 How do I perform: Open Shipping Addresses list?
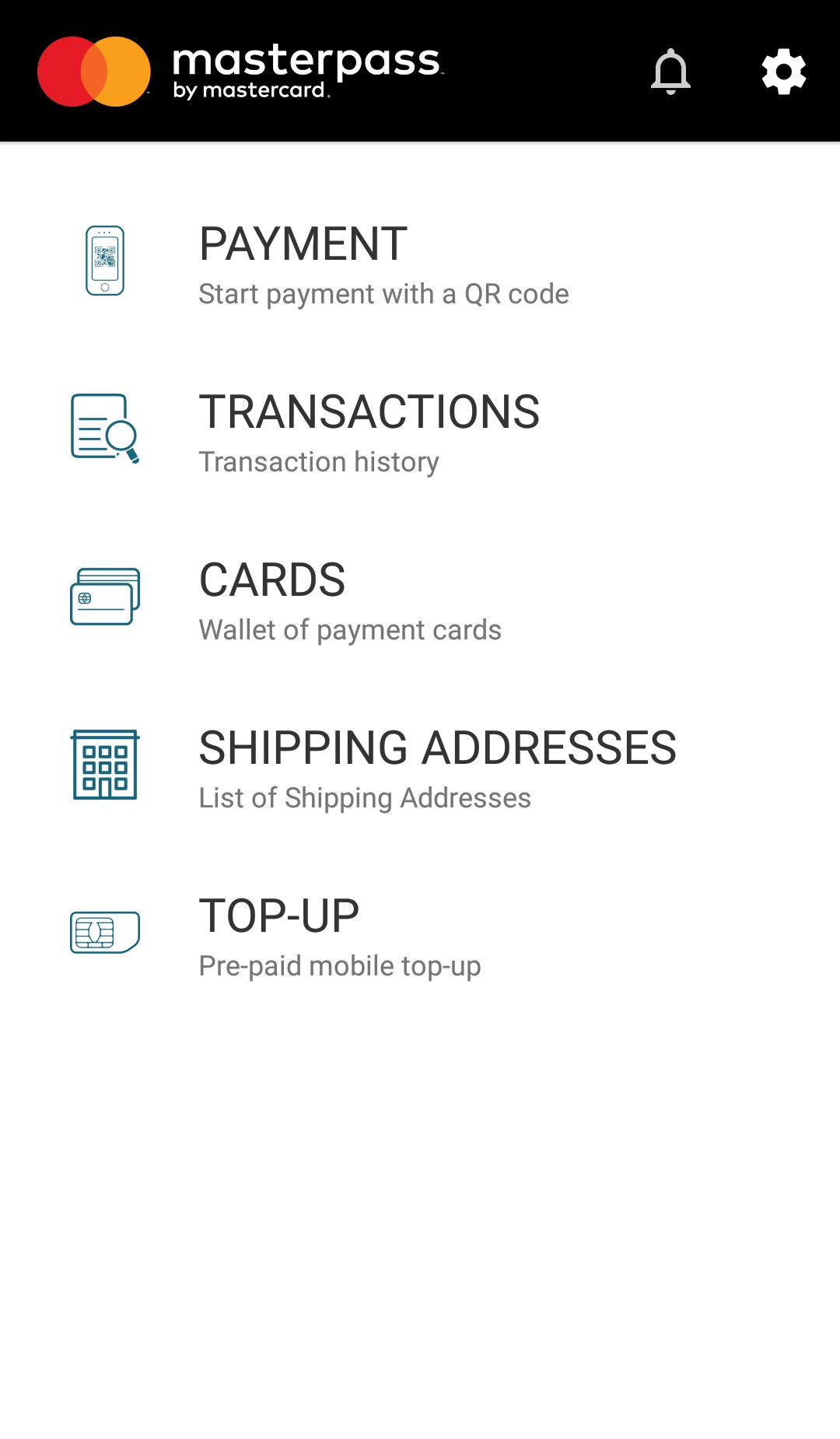420,767
